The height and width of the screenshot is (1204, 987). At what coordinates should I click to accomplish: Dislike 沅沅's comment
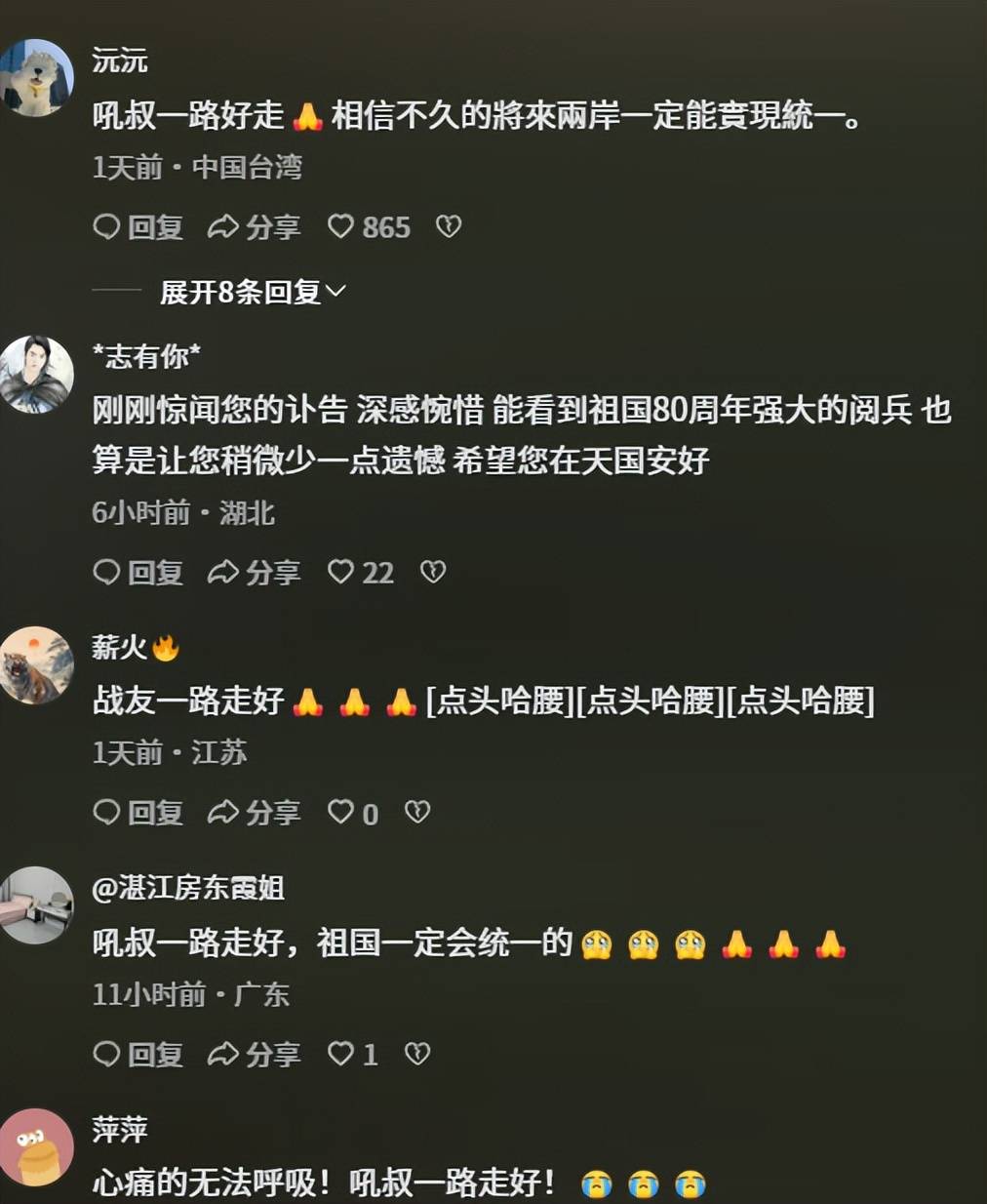click(448, 226)
